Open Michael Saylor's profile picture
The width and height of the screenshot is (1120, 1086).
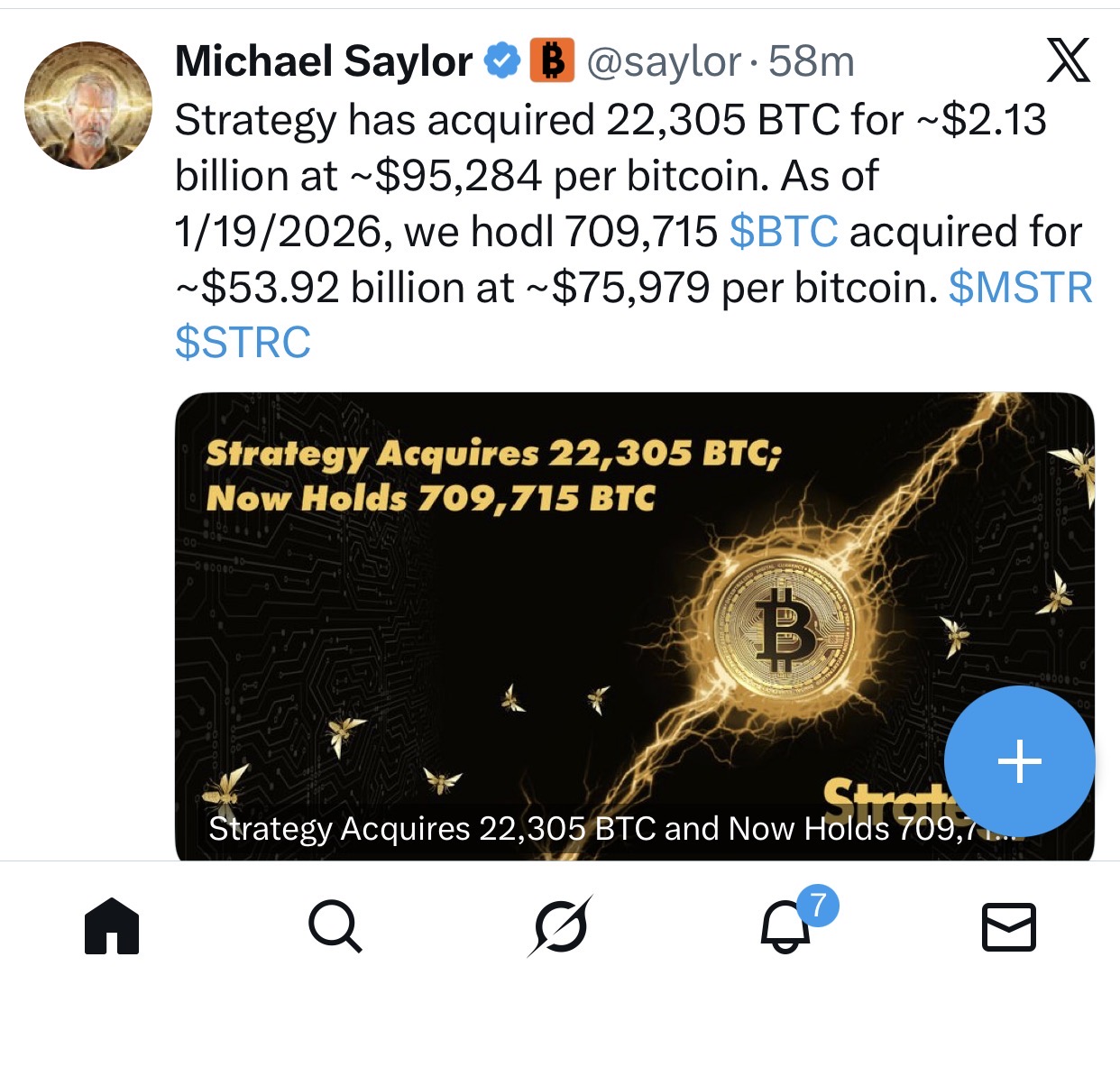(x=87, y=106)
